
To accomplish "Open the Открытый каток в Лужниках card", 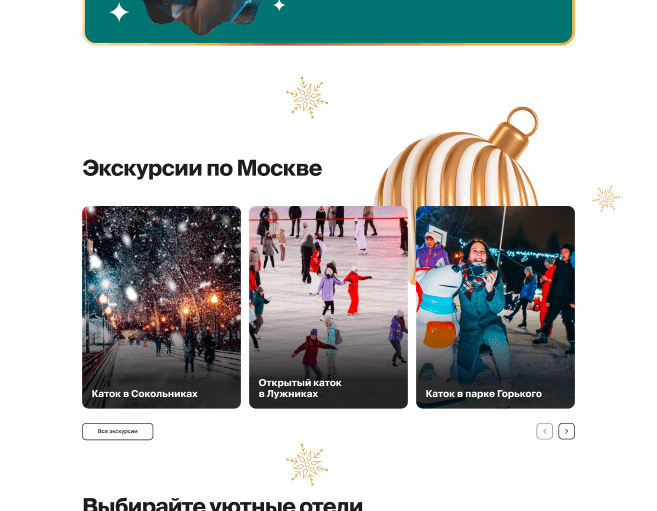I will pyautogui.click(x=328, y=307).
